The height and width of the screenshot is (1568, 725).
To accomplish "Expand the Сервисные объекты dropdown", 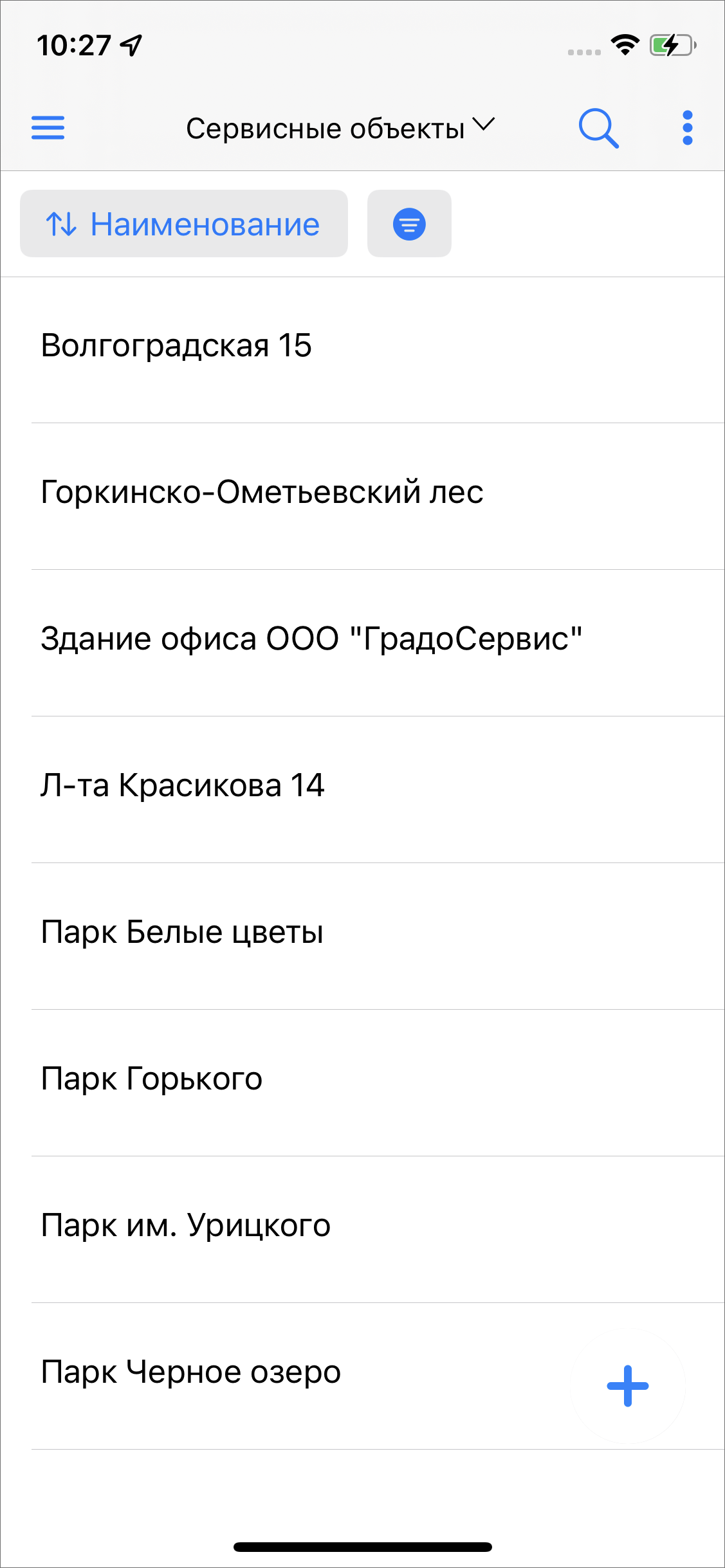I will (340, 128).
